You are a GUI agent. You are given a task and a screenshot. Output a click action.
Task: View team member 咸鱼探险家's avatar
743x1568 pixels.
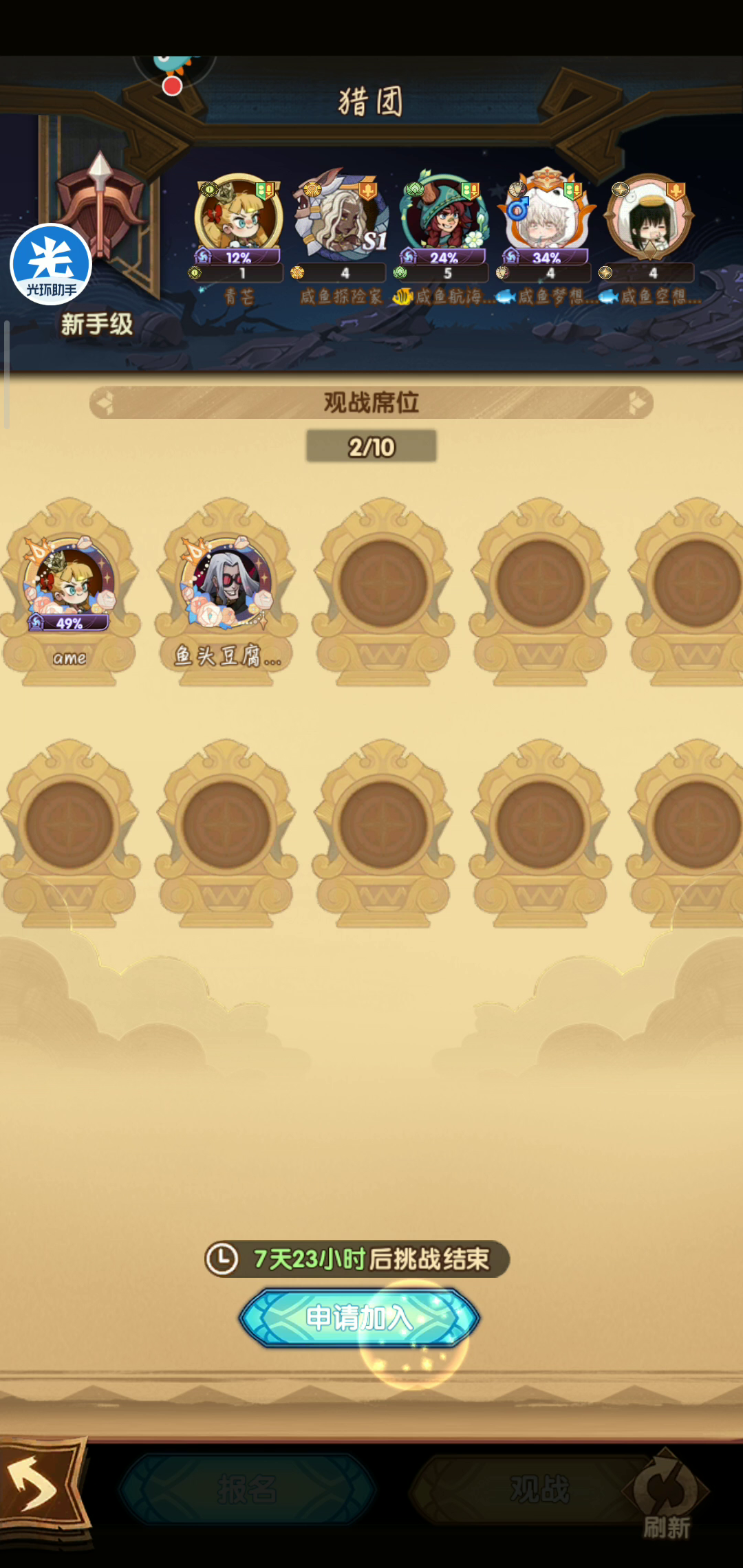(x=341, y=215)
